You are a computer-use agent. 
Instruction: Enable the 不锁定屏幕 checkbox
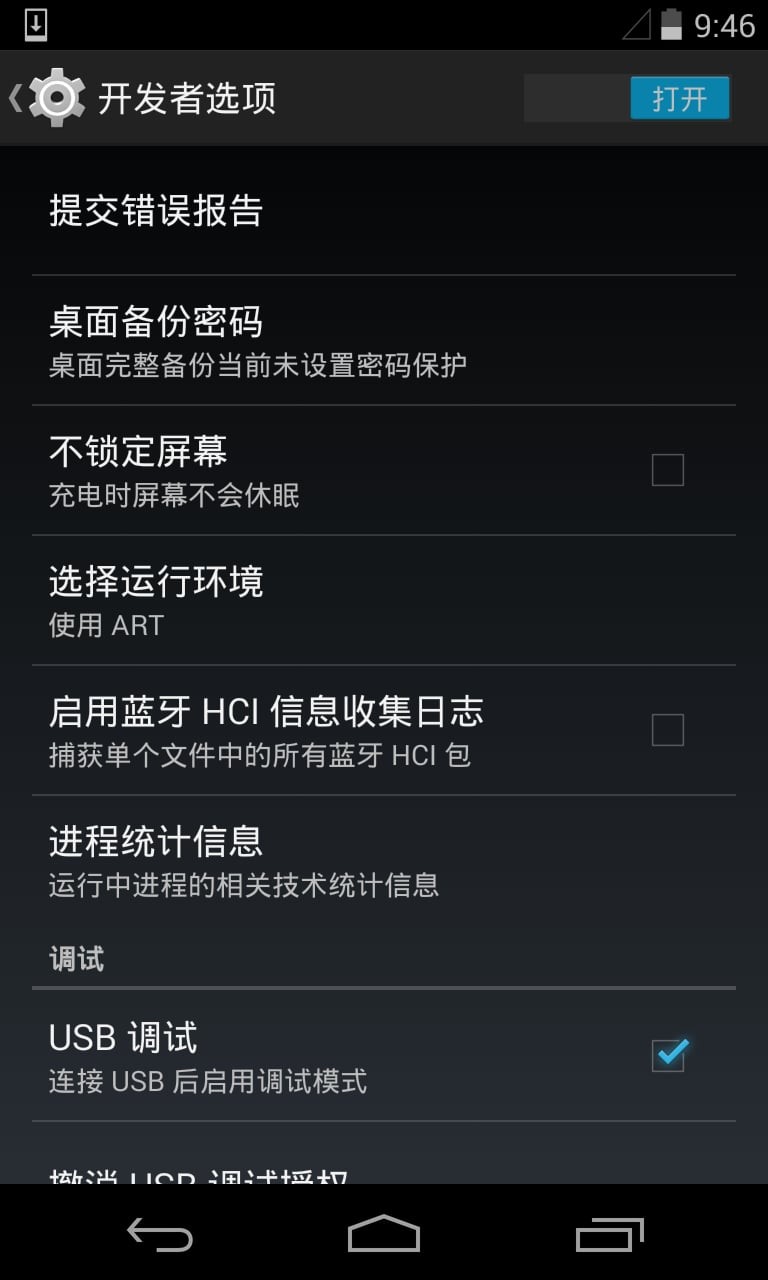pyautogui.click(x=667, y=469)
